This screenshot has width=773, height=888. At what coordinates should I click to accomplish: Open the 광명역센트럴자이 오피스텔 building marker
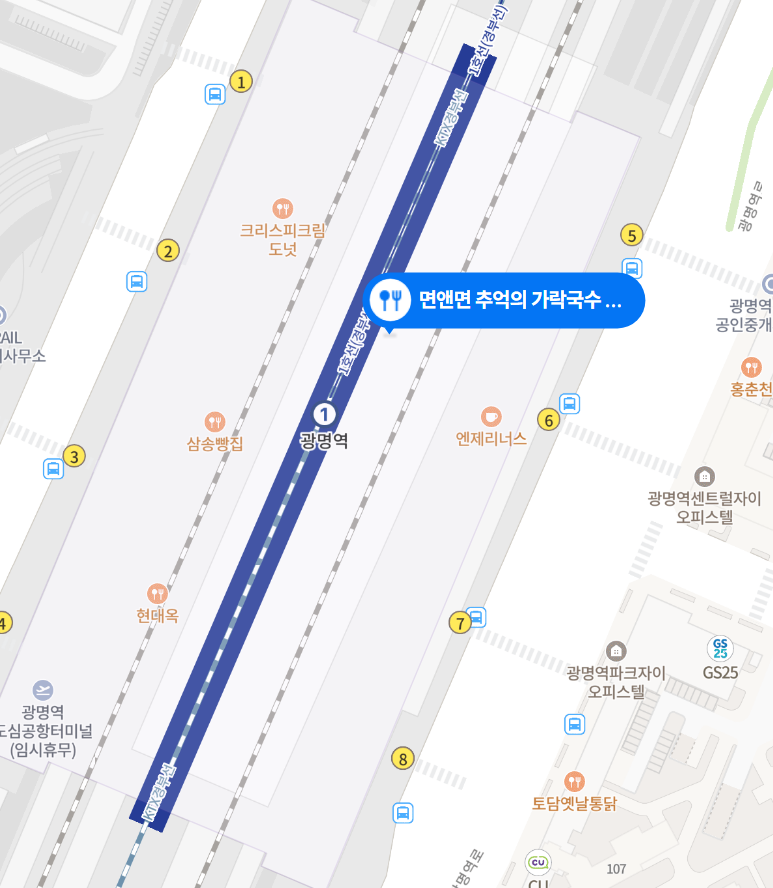(705, 475)
